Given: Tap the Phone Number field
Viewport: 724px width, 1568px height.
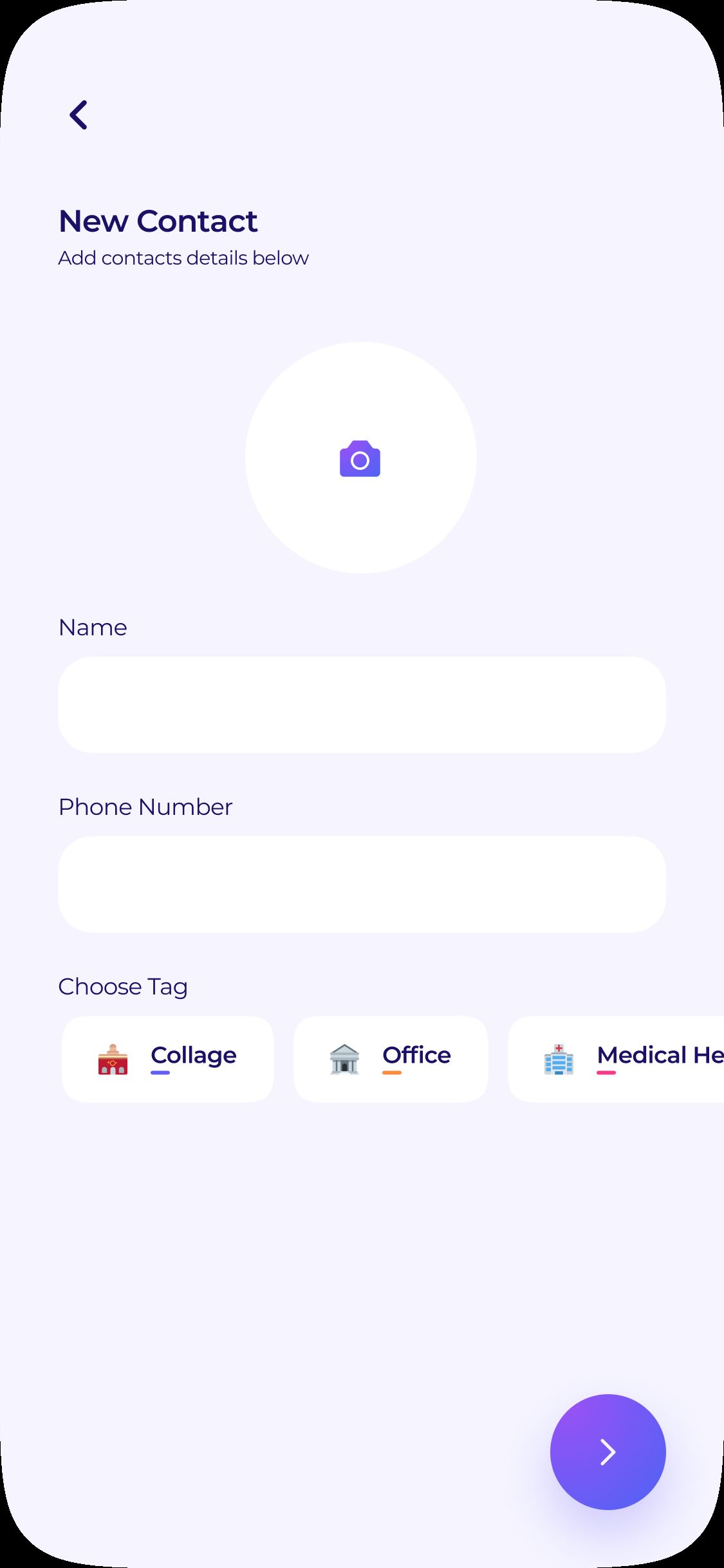Looking at the screenshot, I should (362, 884).
